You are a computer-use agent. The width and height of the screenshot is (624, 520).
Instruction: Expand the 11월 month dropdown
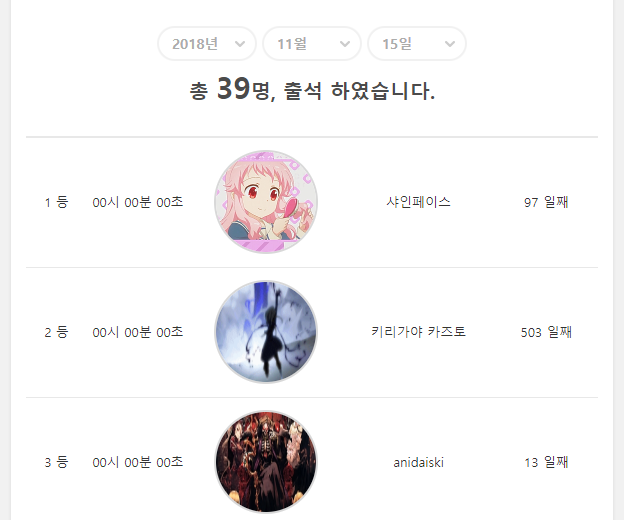311,44
